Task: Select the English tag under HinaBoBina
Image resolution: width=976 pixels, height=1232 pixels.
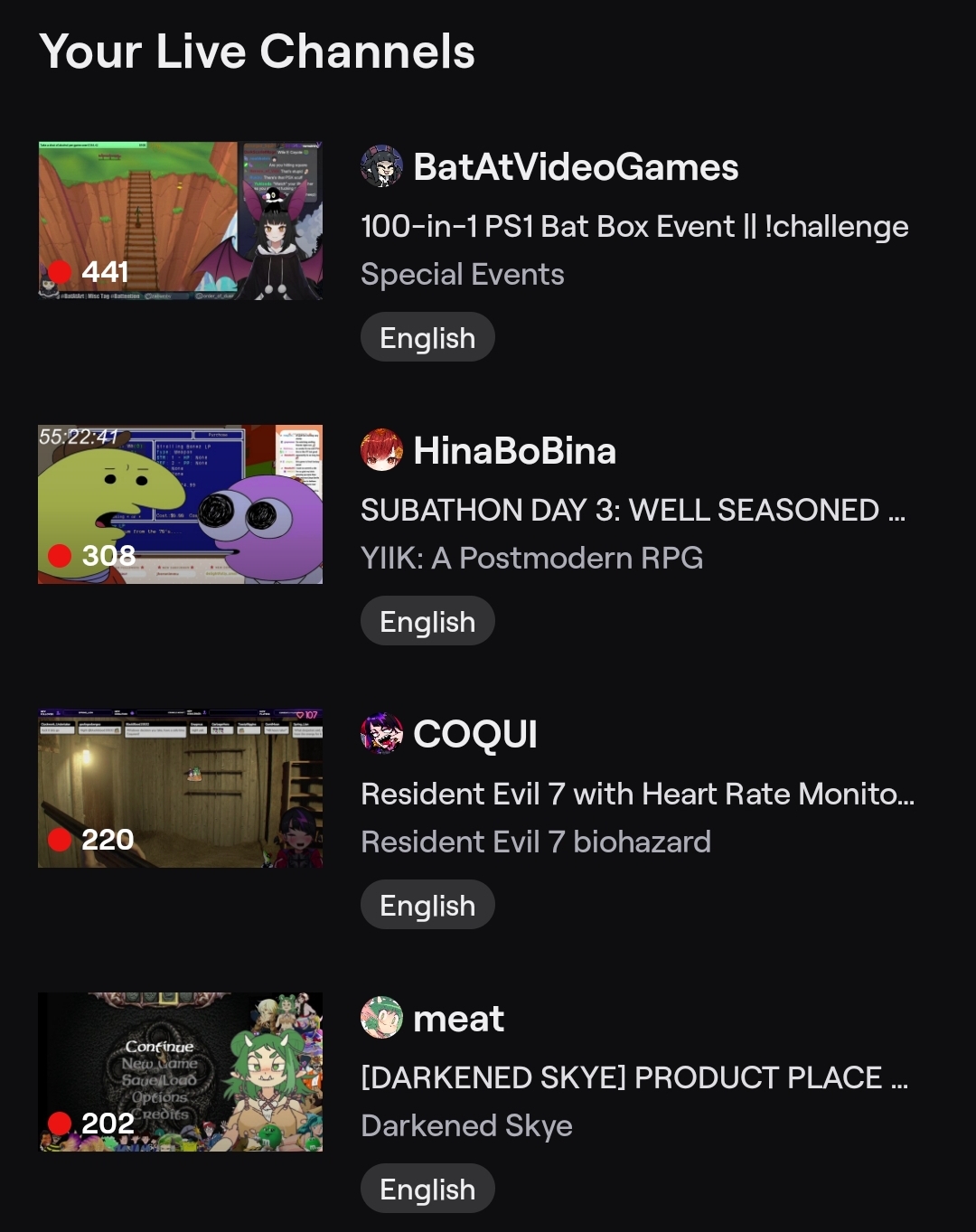Action: click(427, 621)
